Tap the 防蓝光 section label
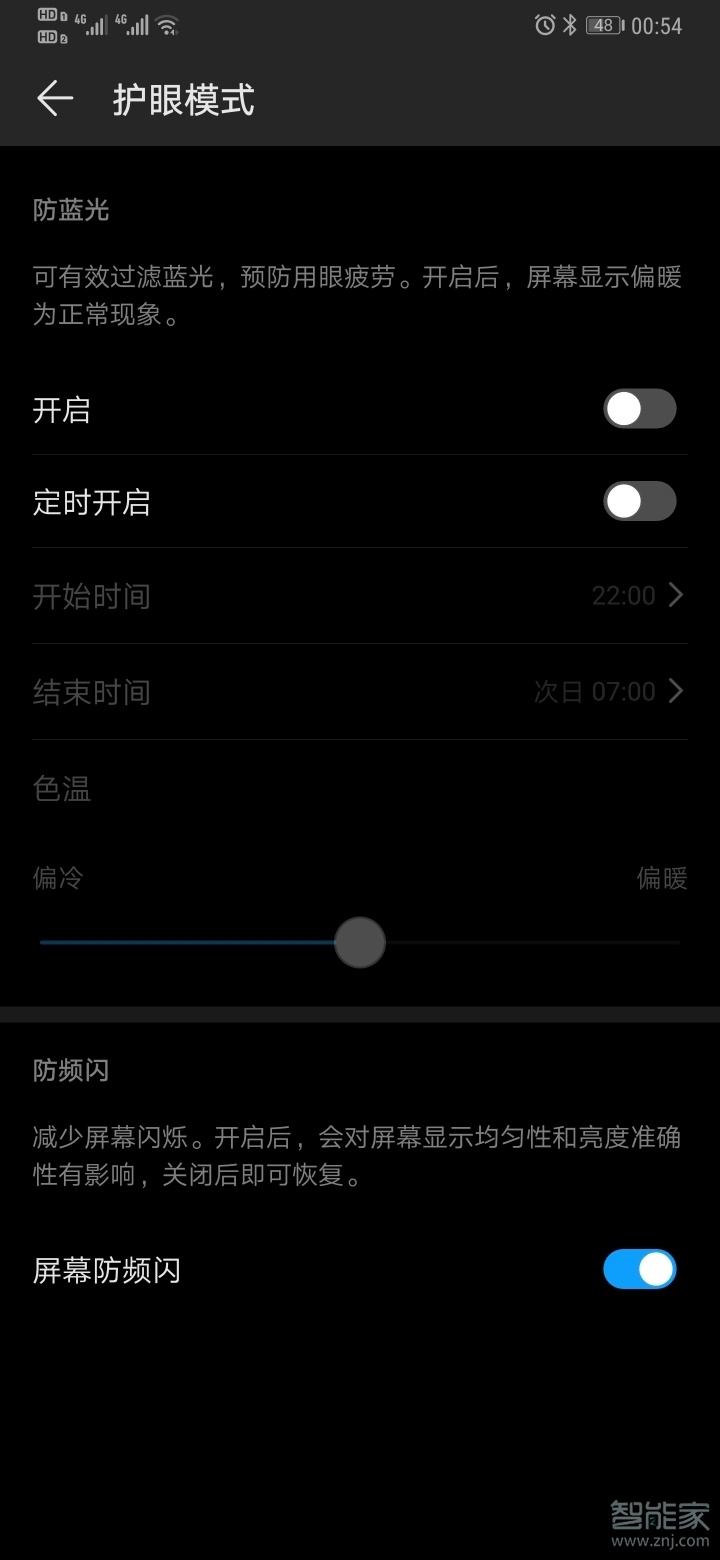The height and width of the screenshot is (1560, 720). click(70, 210)
